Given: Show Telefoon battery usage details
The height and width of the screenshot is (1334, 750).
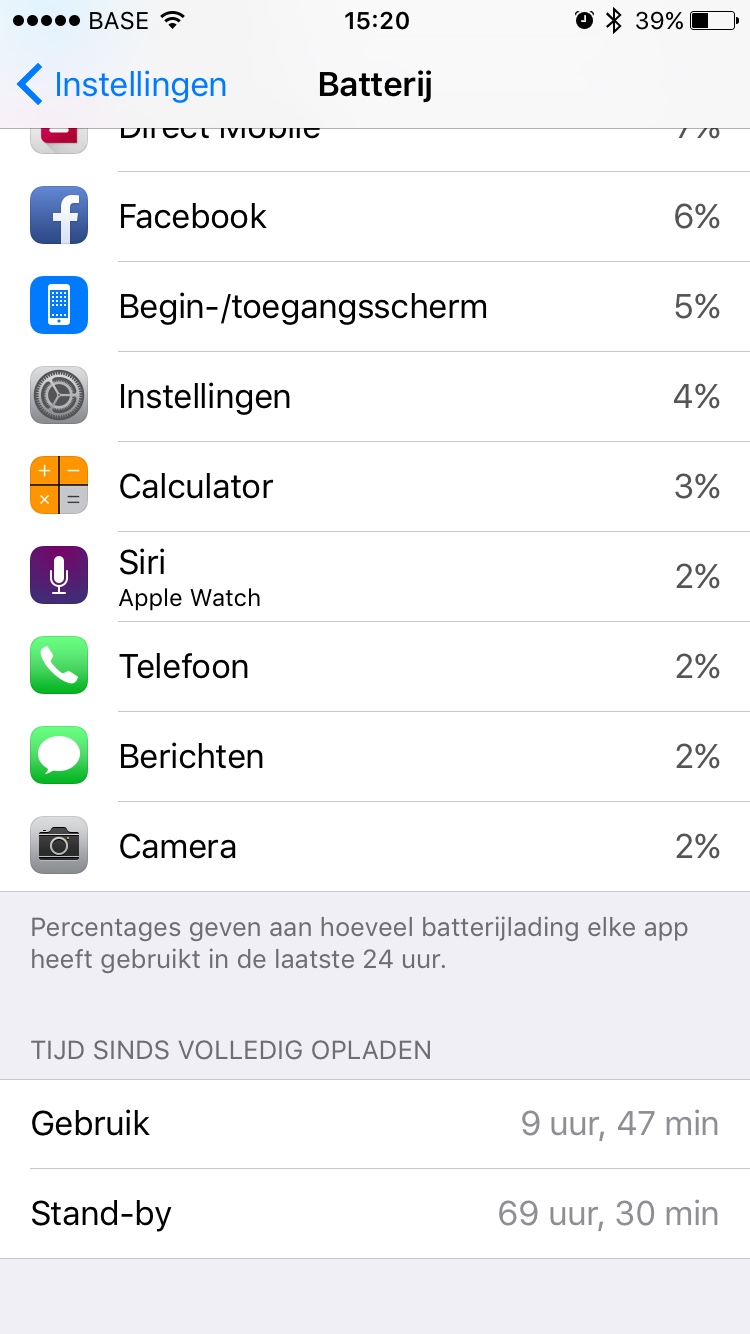Looking at the screenshot, I should coord(375,667).
